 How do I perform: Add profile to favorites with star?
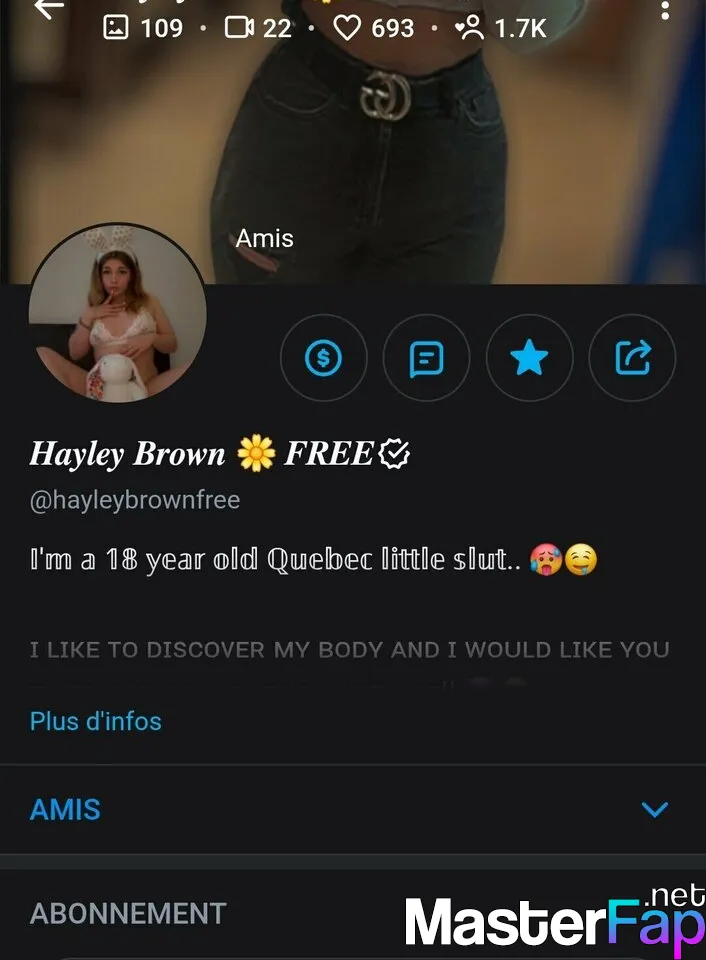(x=530, y=357)
